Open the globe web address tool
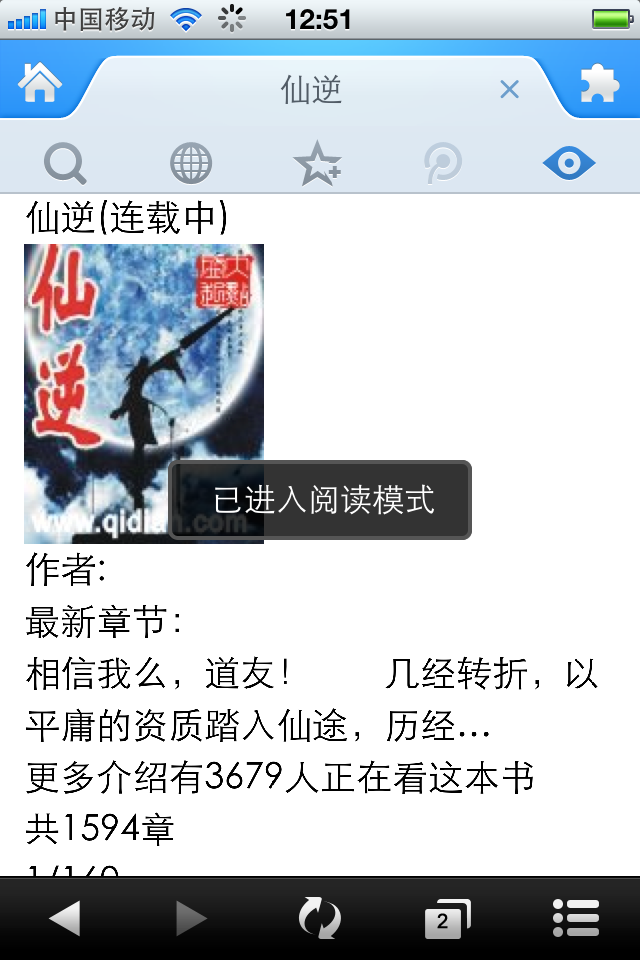Image resolution: width=640 pixels, height=960 pixels. click(191, 163)
